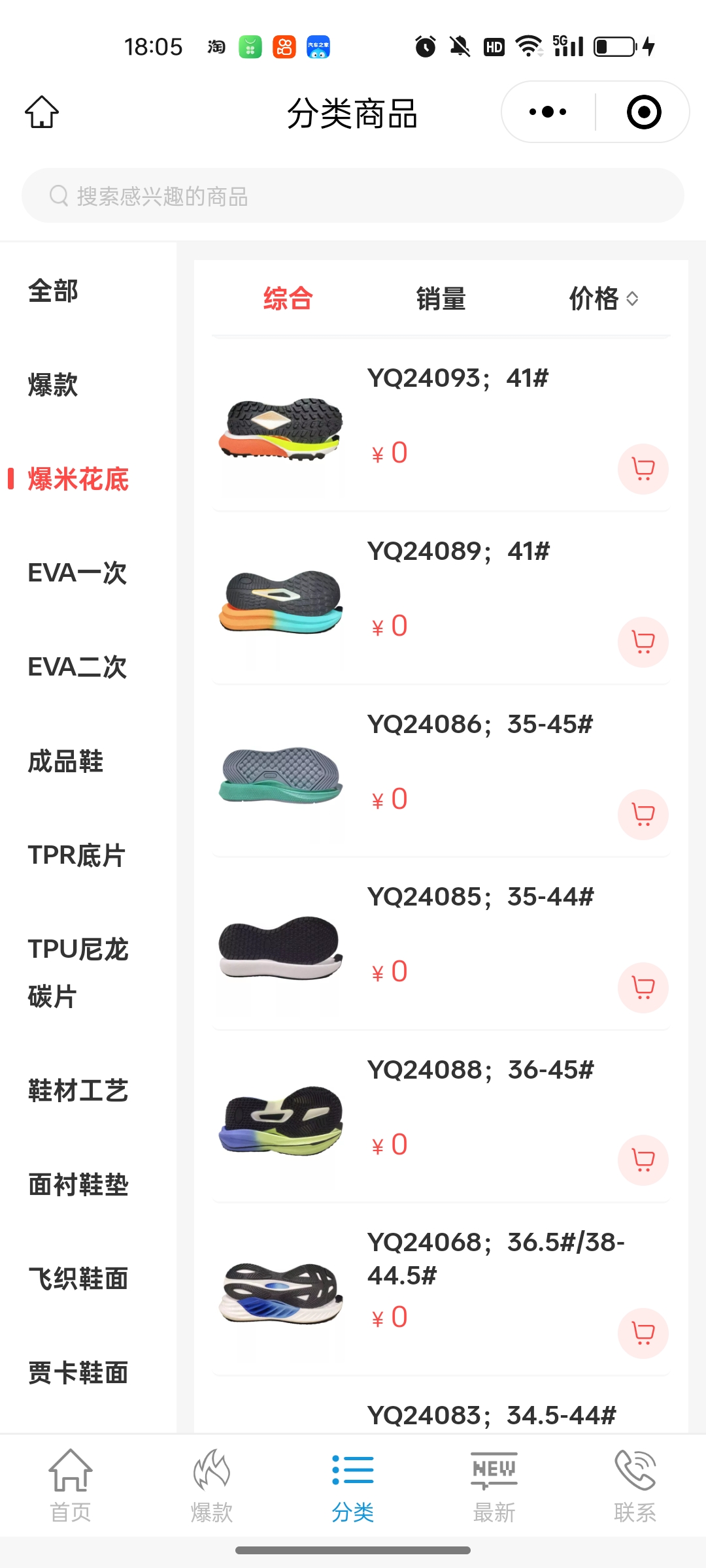Go to the 联系 contact tab
Image resolution: width=706 pixels, height=1568 pixels.
pyautogui.click(x=635, y=1486)
